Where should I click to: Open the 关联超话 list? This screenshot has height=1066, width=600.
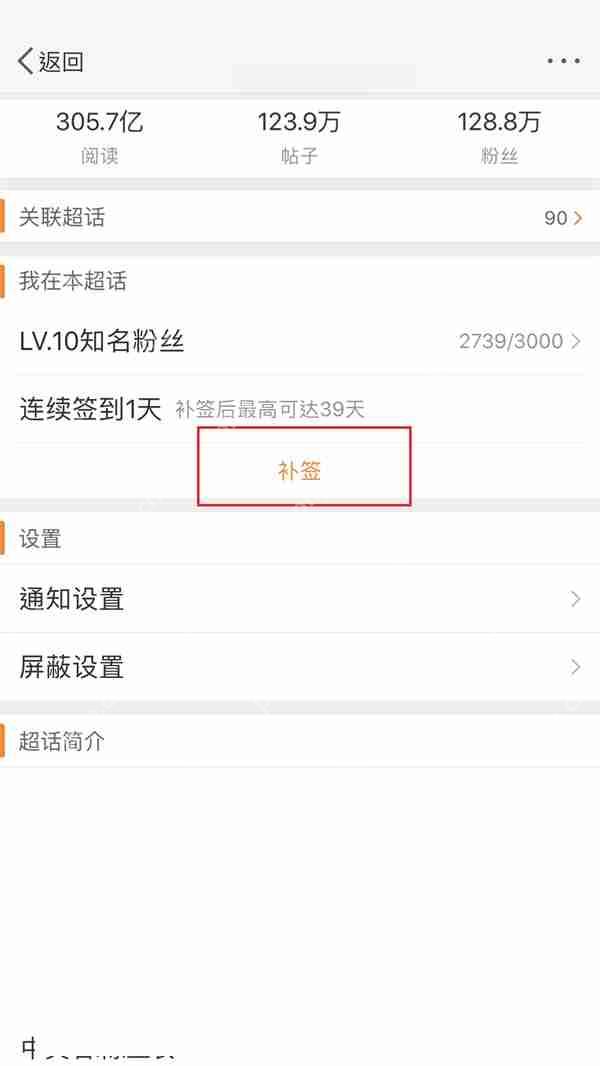300,217
